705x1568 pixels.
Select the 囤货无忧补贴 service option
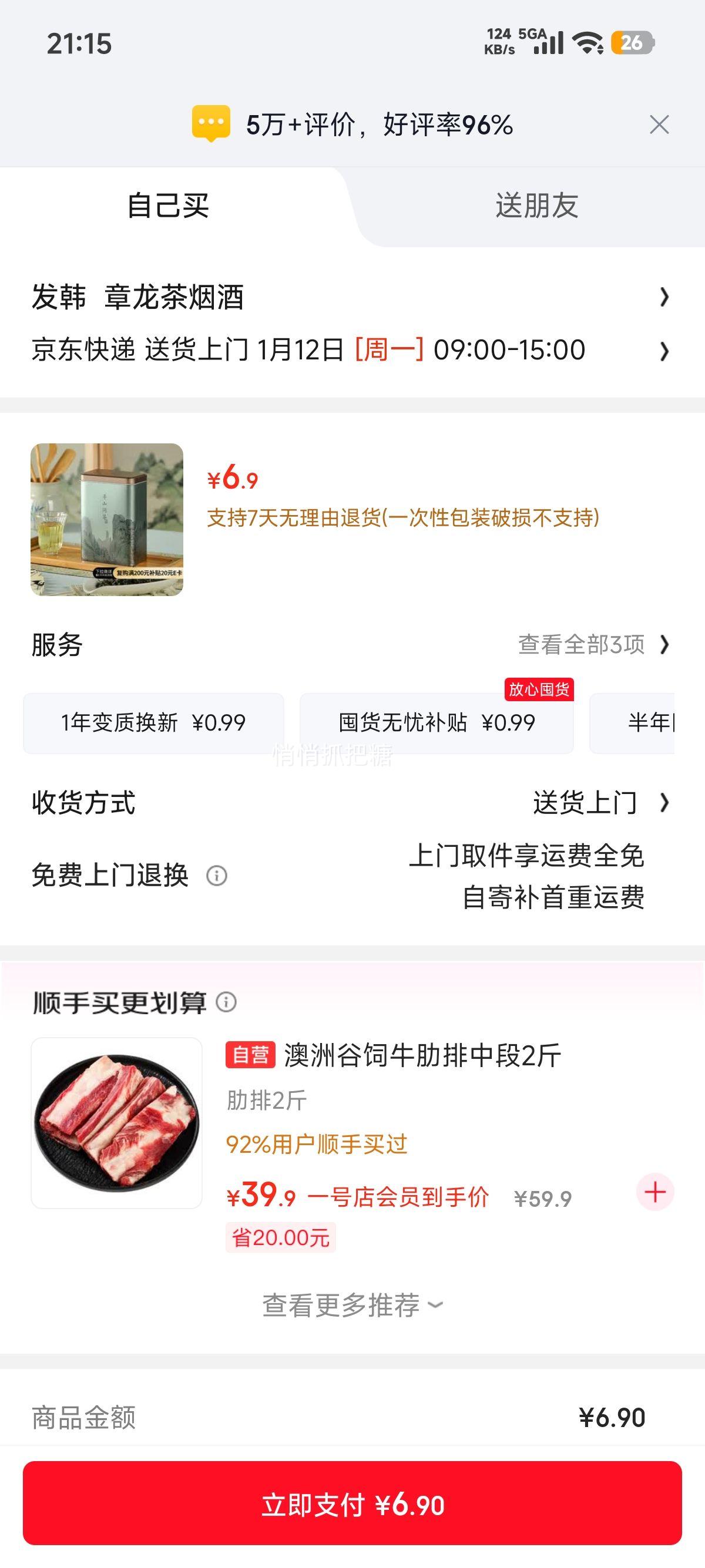[x=436, y=722]
